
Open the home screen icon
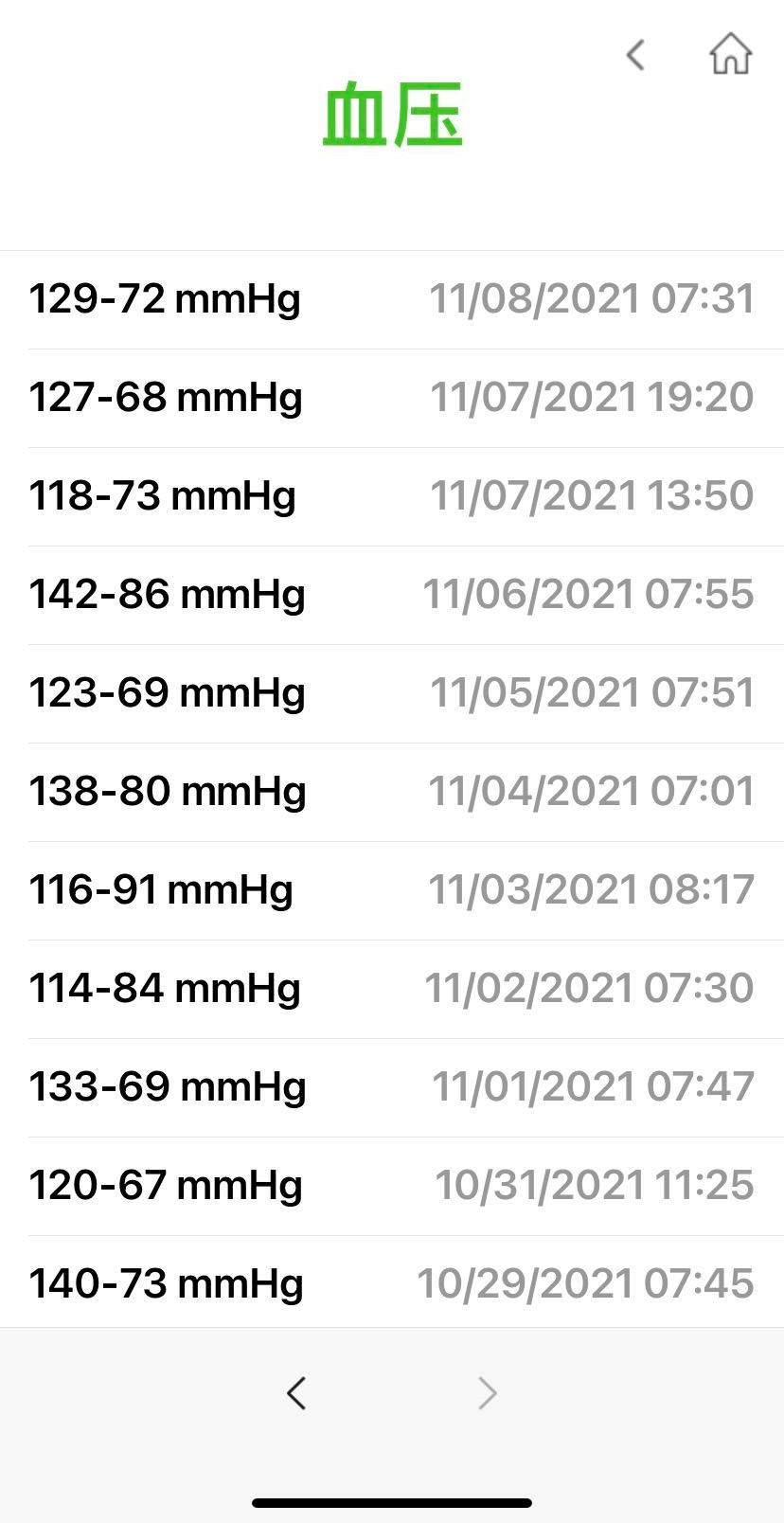coord(731,54)
